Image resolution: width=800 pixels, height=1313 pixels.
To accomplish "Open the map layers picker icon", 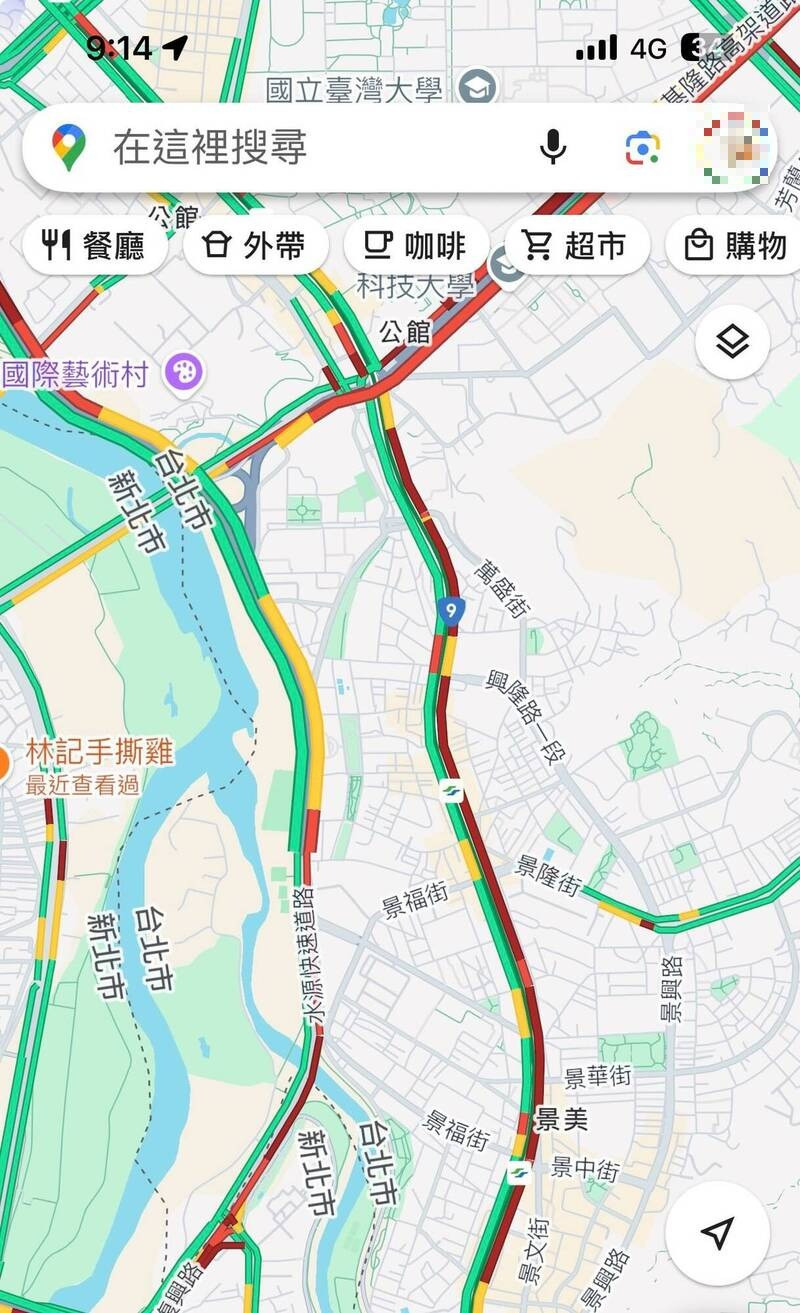I will [733, 341].
